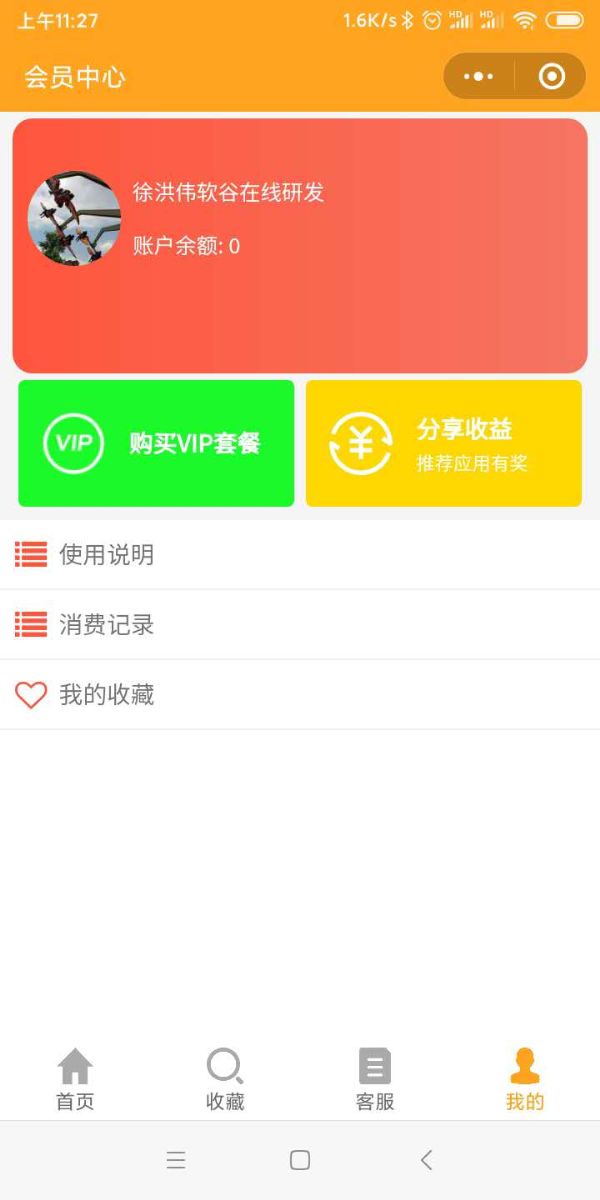Switch to the 首页 home tab
The height and width of the screenshot is (1200, 600).
(x=75, y=1080)
